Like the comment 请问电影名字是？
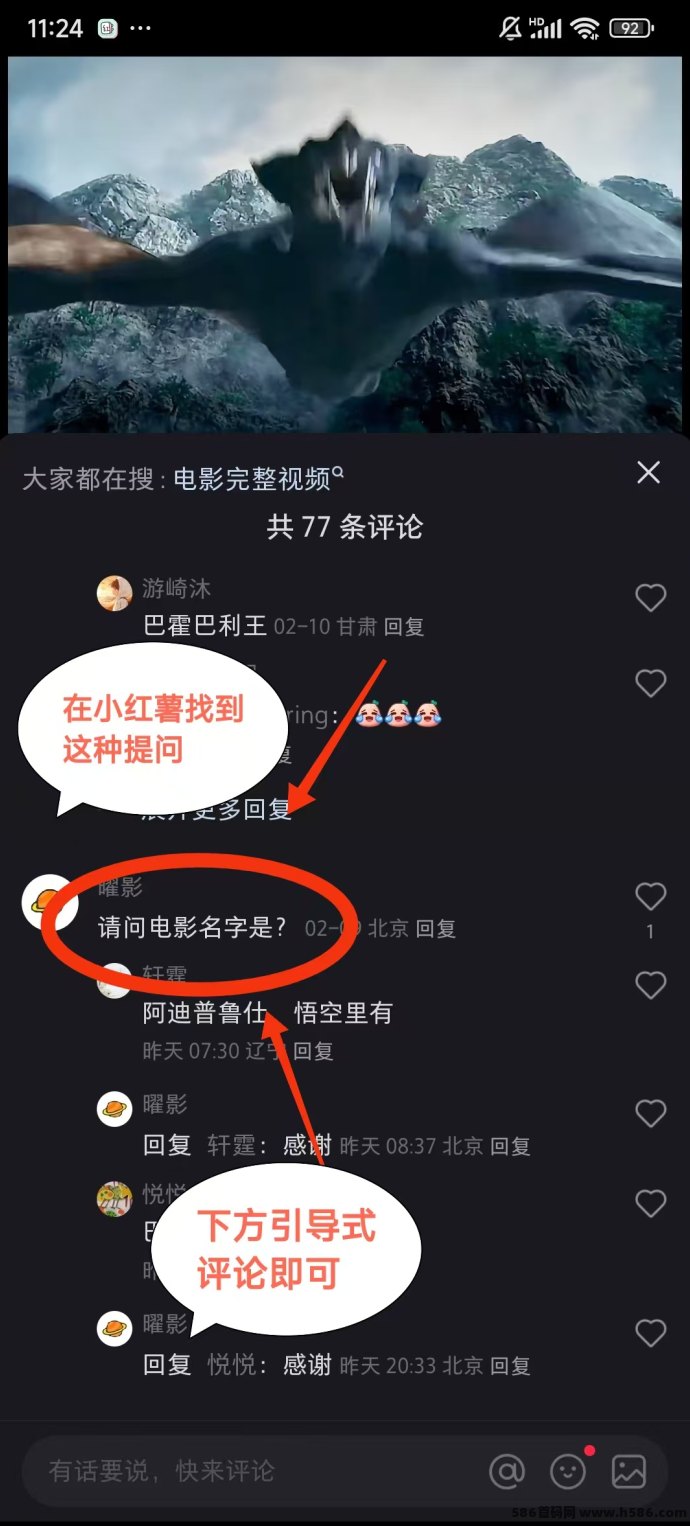The height and width of the screenshot is (1526, 690). (651, 897)
